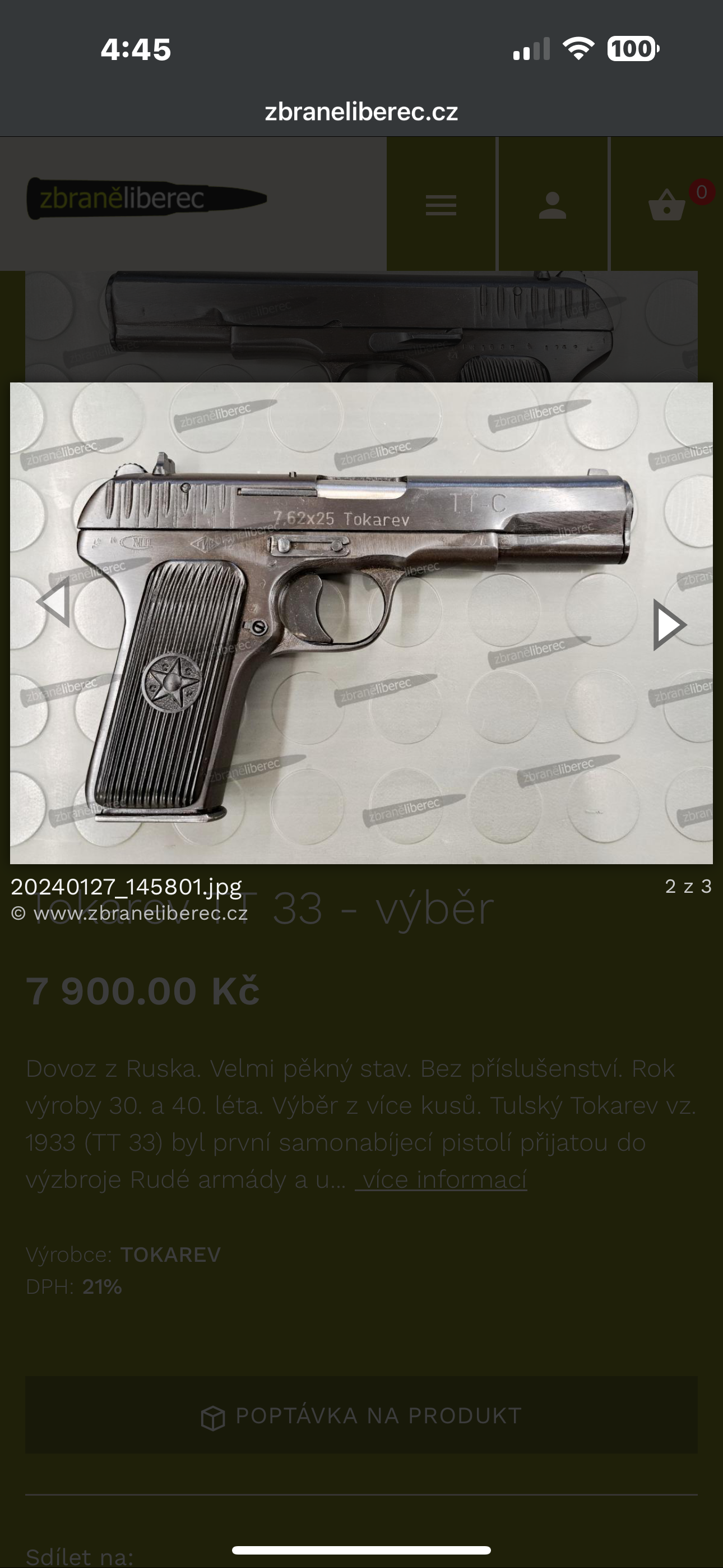Show the previous lightbox image
Image resolution: width=723 pixels, height=1568 pixels.
click(x=54, y=602)
